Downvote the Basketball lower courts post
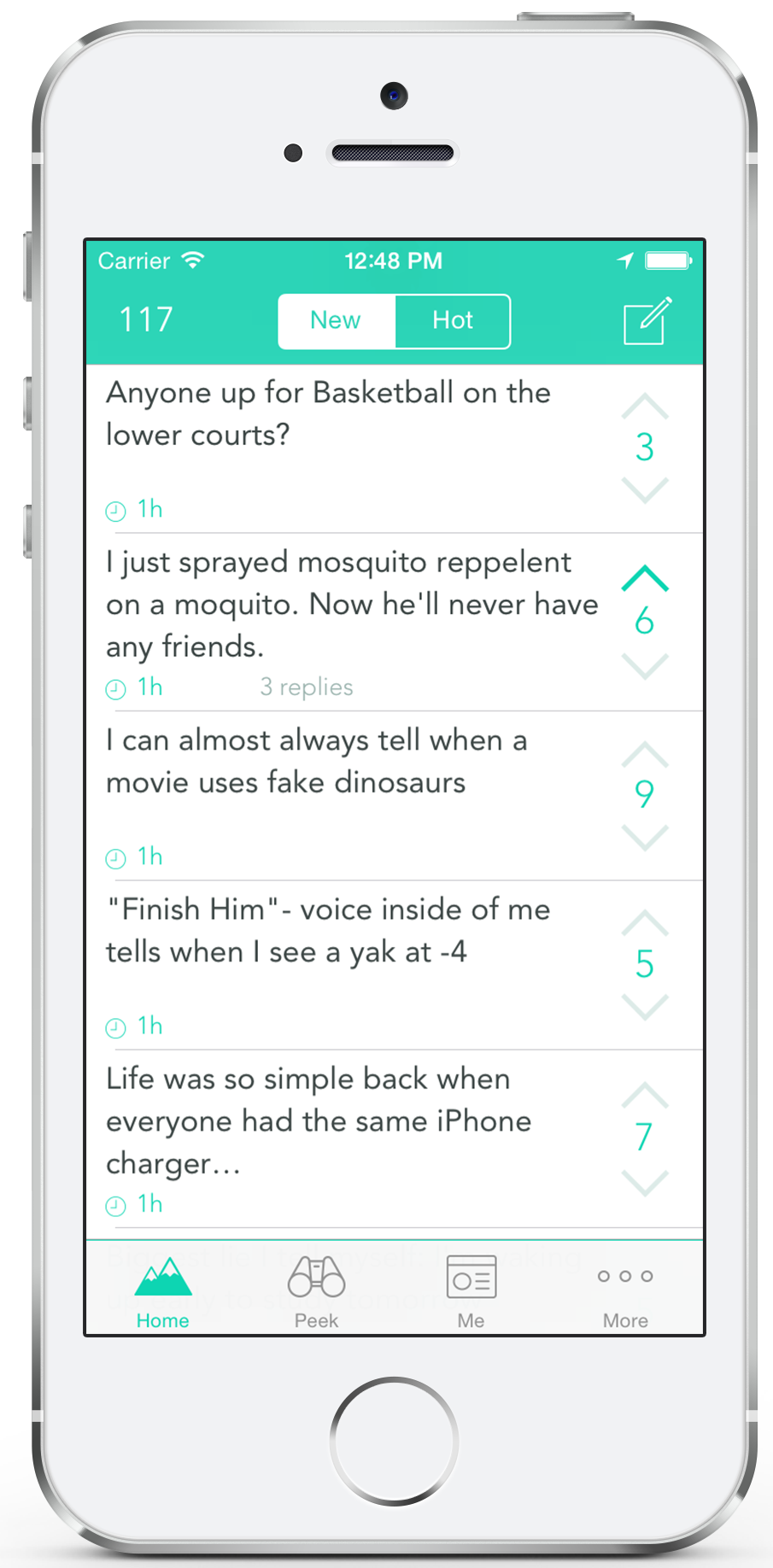The width and height of the screenshot is (773, 1568). [645, 490]
